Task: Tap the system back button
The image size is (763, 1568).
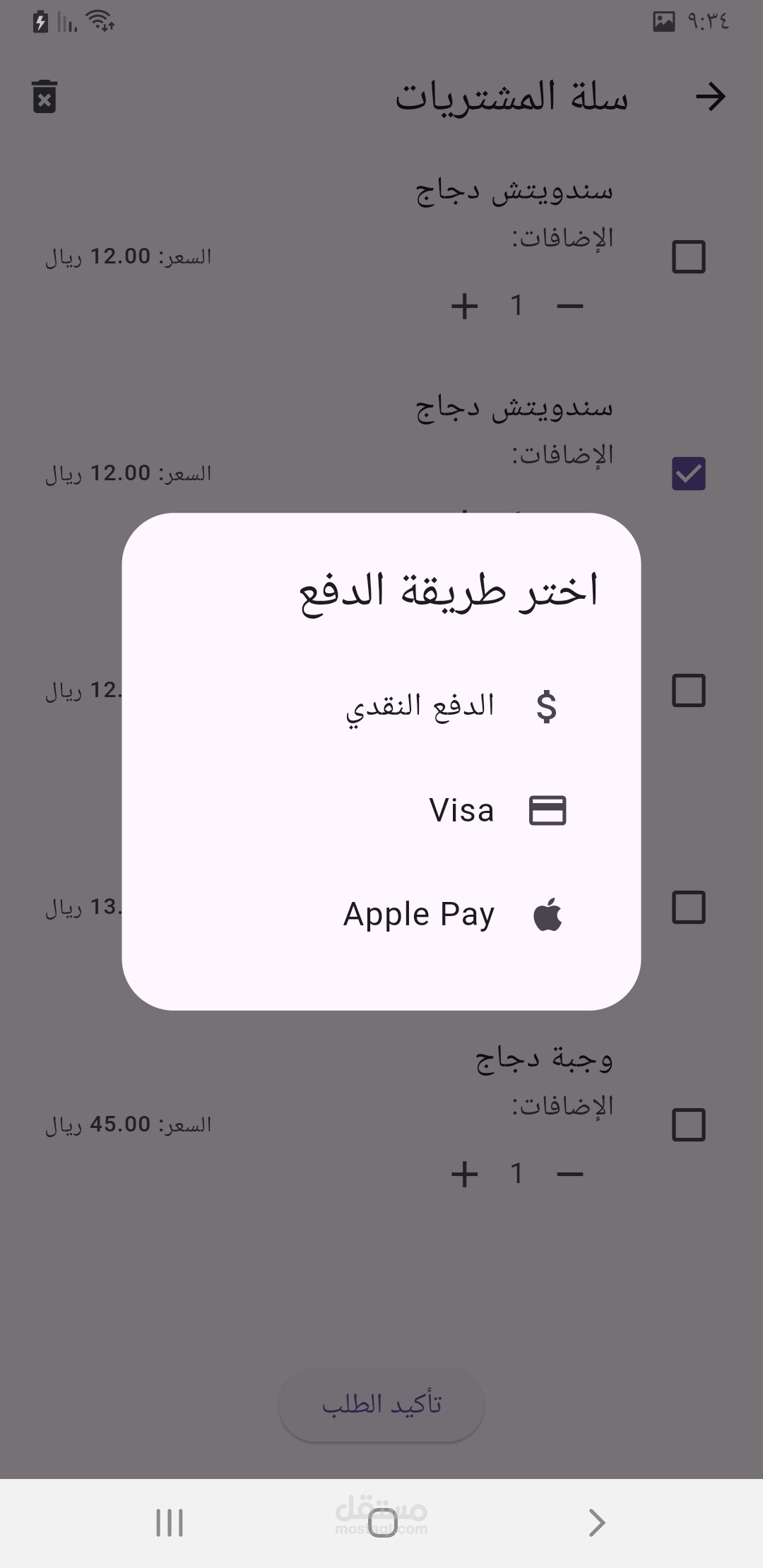Action: pos(597,1522)
